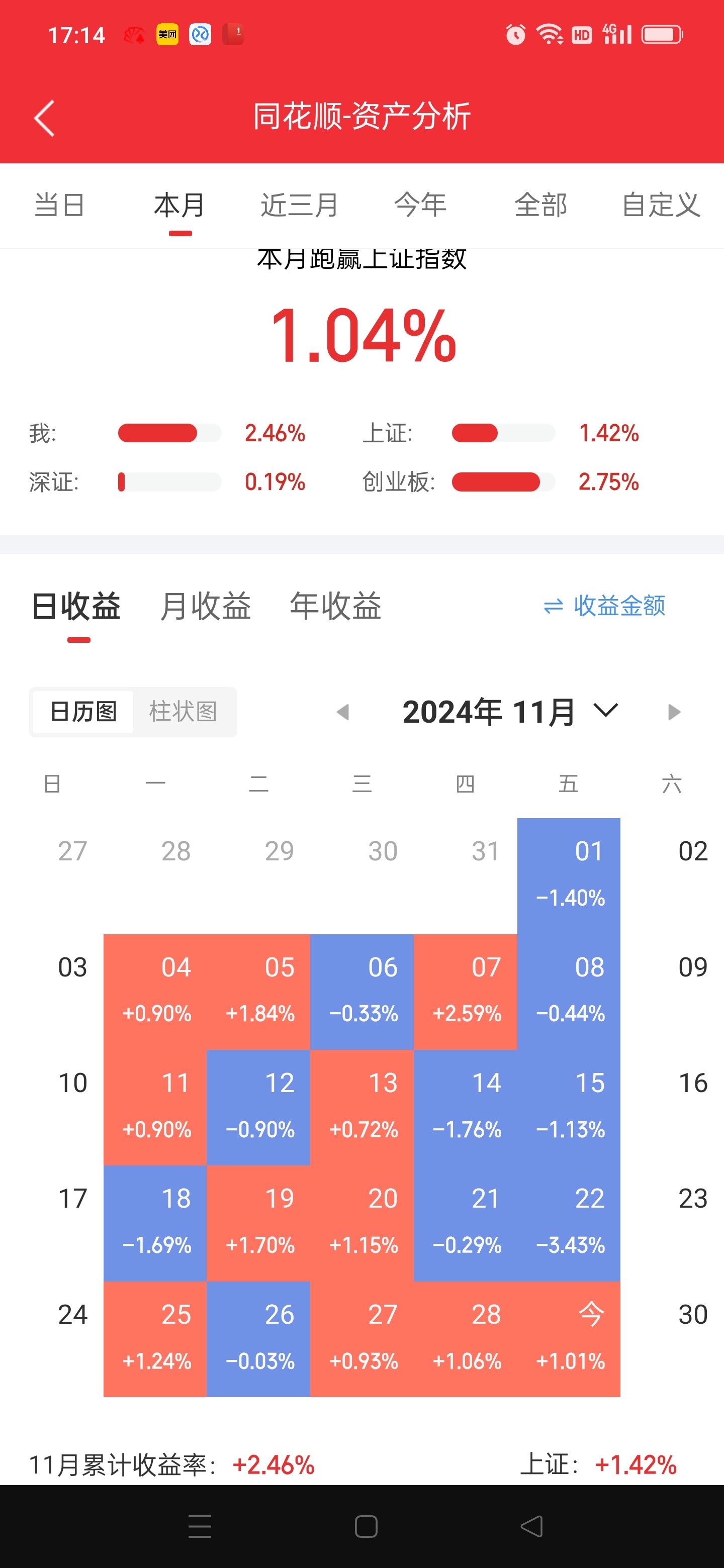This screenshot has width=724, height=1568.
Task: Choose the 自定义 period tab
Action: click(x=661, y=205)
